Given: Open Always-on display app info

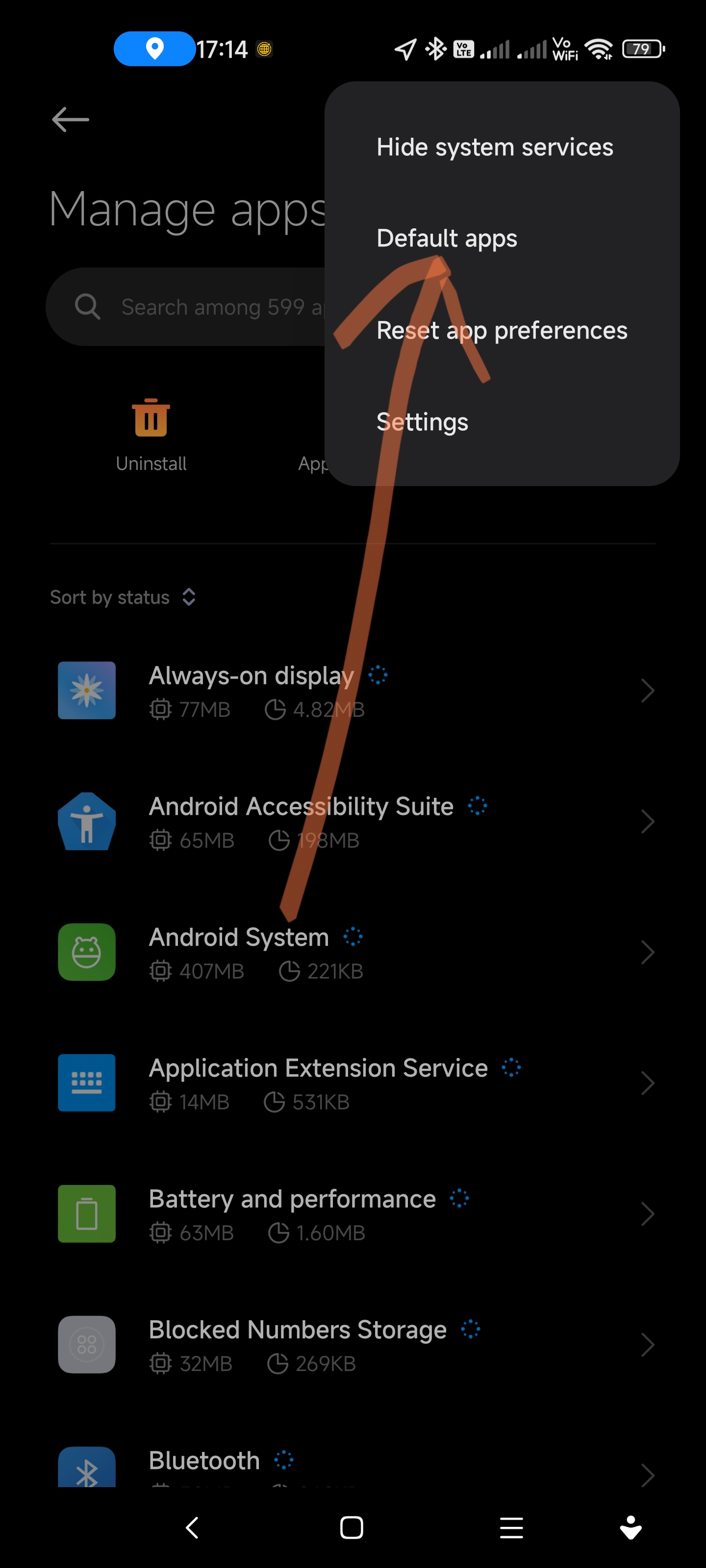Looking at the screenshot, I should [353, 691].
